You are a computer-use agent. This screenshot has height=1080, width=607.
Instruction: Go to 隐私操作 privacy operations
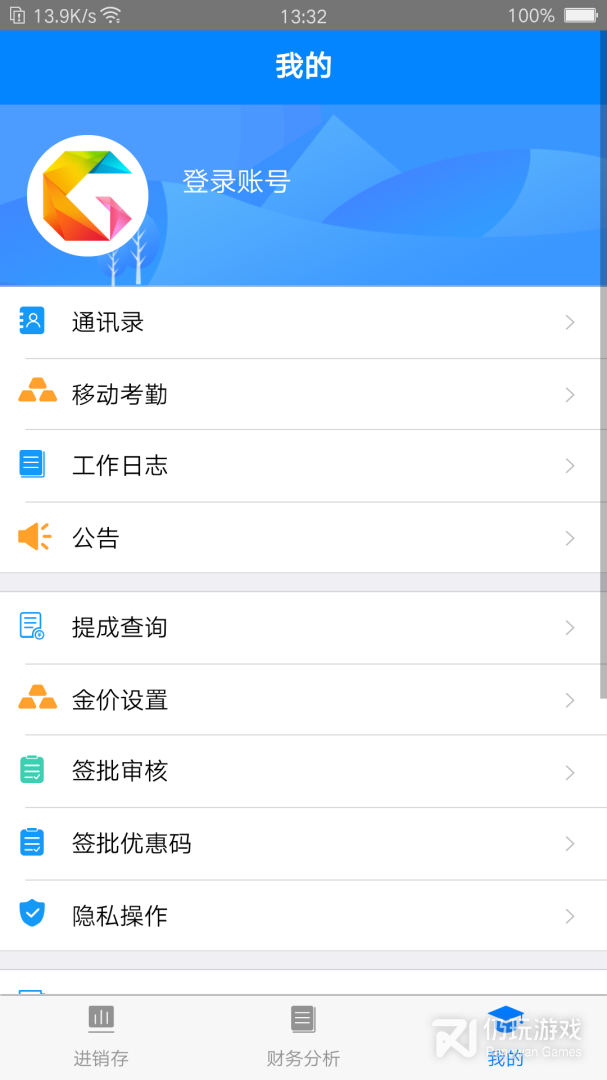300,916
